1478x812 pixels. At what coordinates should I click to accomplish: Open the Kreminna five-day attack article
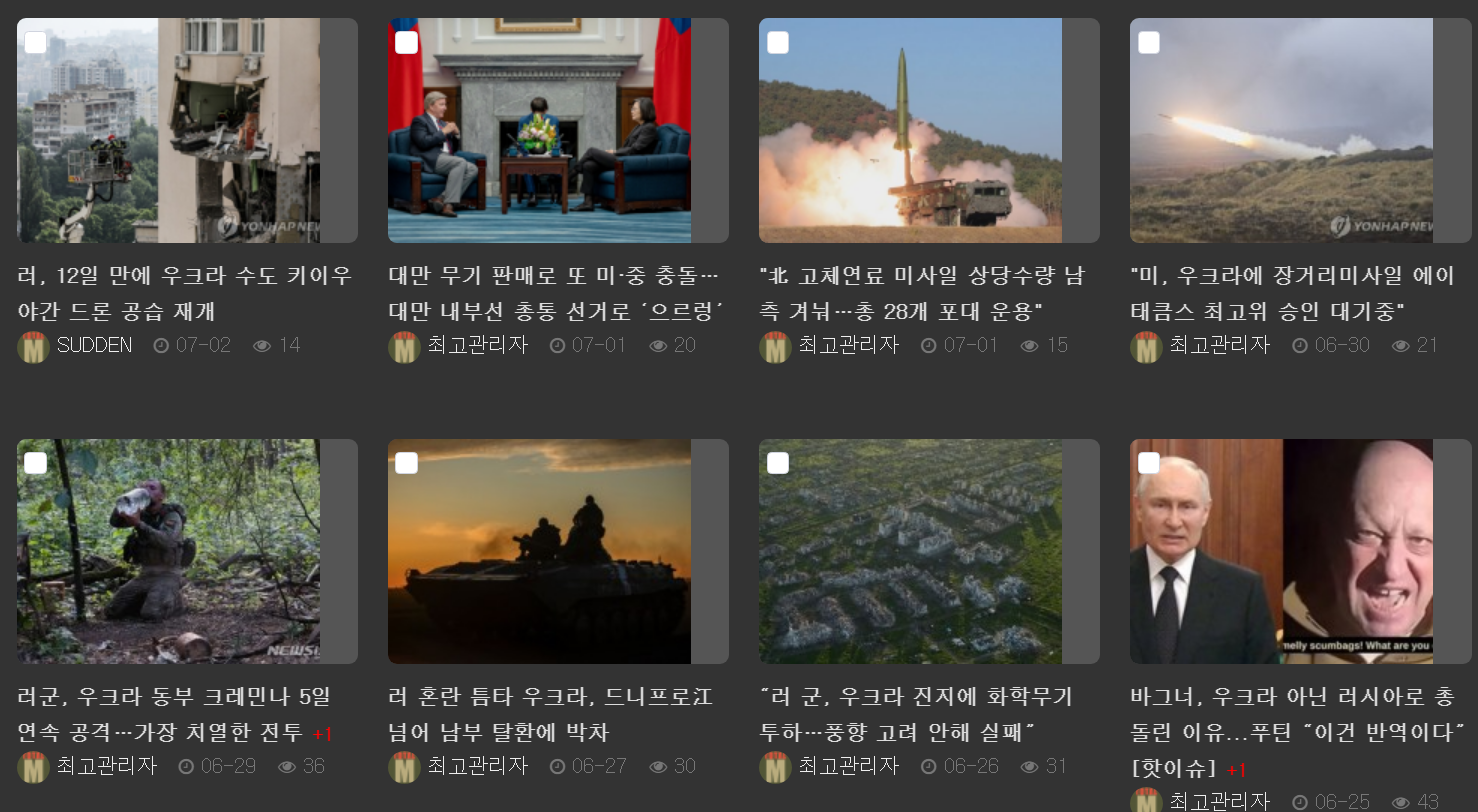[173, 714]
